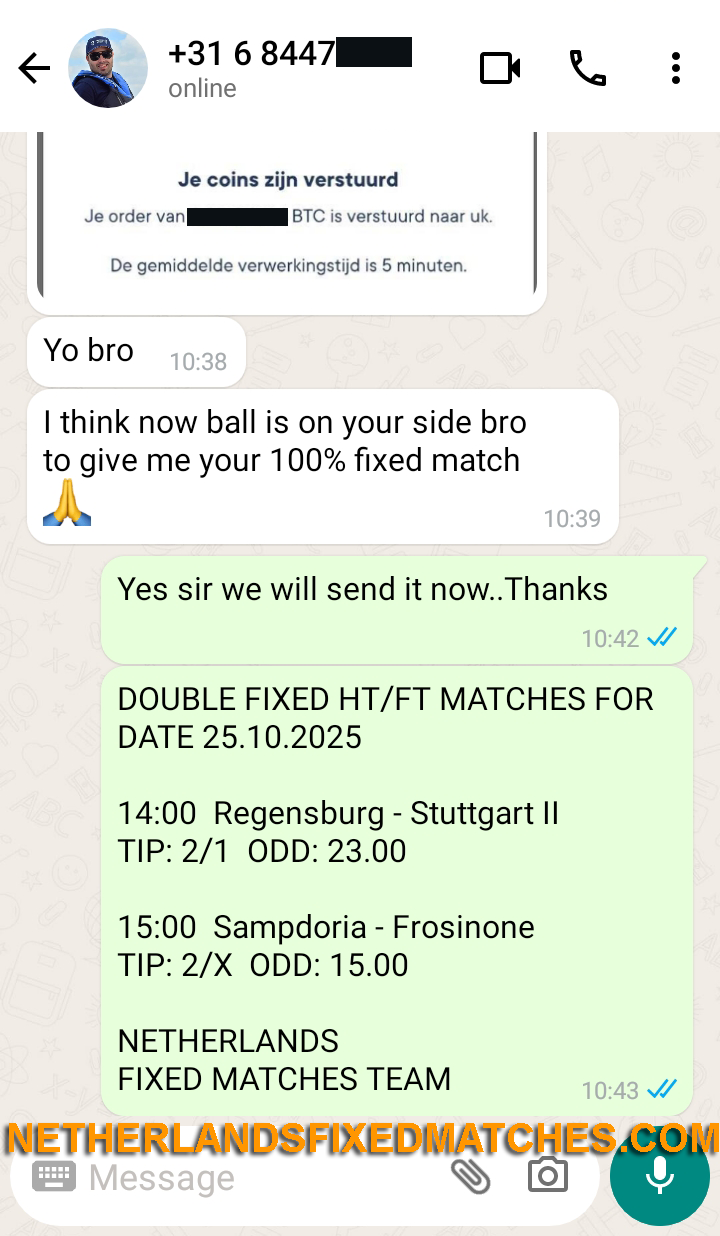Tap the back arrow to leave chat
The image size is (720, 1236).
33,67
